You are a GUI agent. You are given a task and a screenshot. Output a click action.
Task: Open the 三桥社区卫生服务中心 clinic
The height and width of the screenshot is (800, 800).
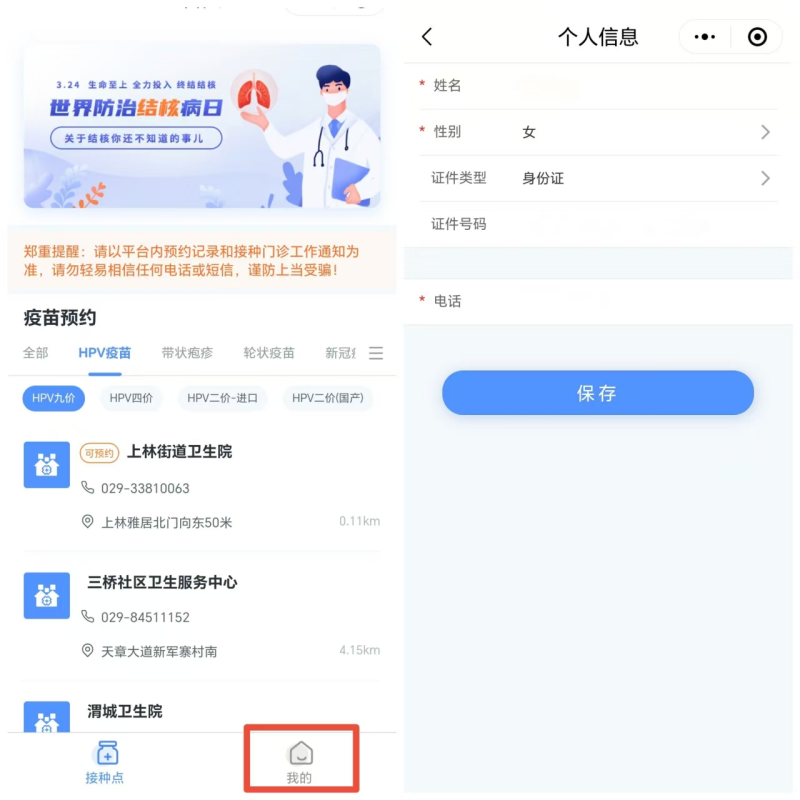[x=162, y=582]
